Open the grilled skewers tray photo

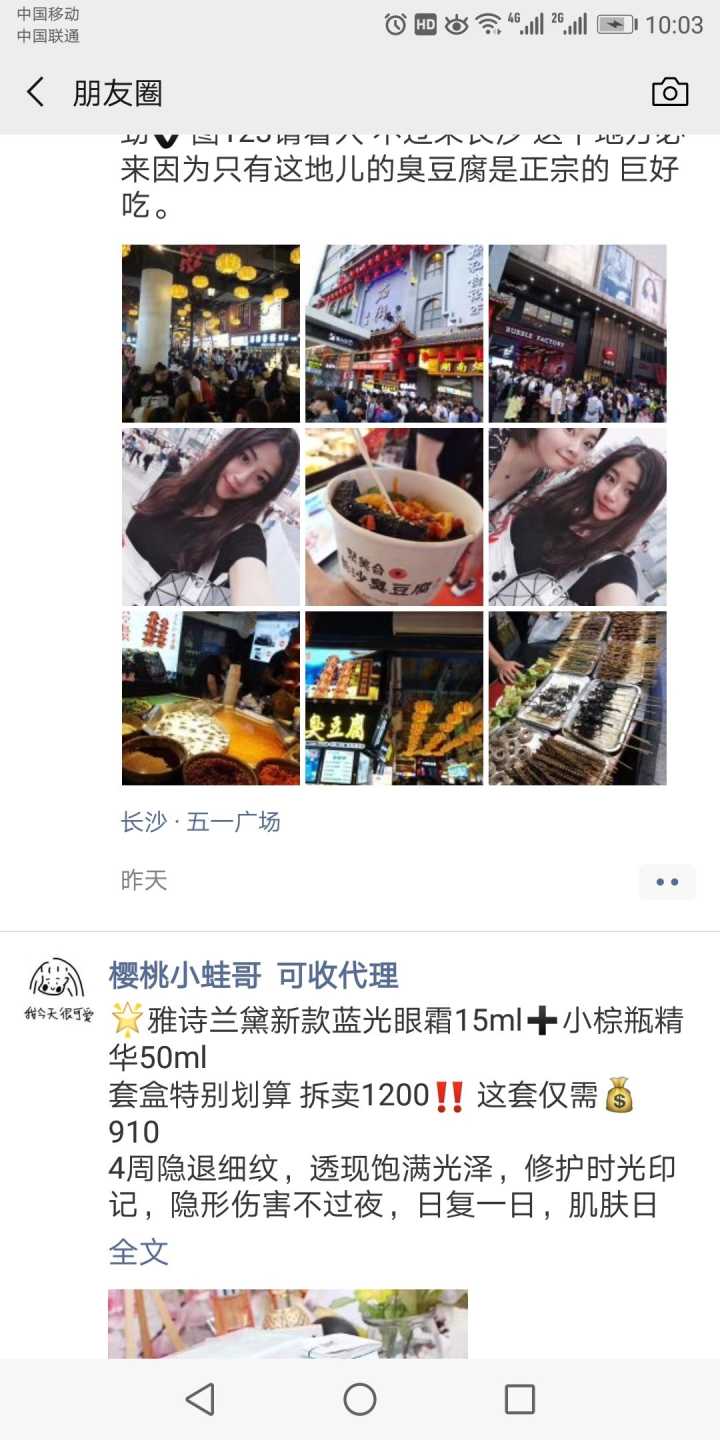point(577,699)
